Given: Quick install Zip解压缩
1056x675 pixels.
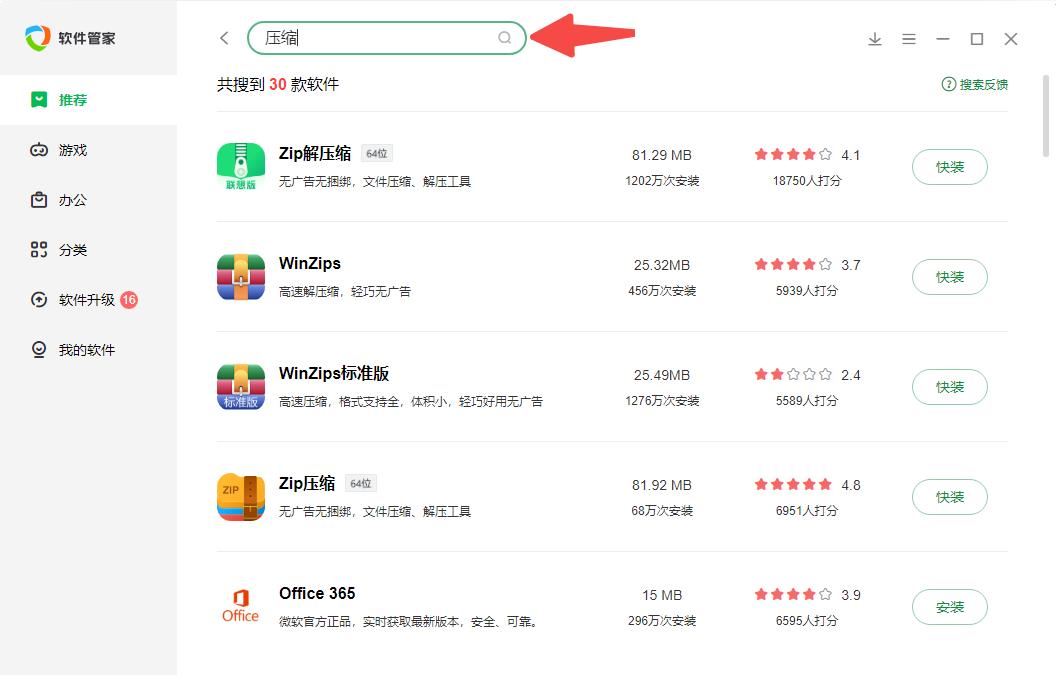Looking at the screenshot, I should pos(949,167).
